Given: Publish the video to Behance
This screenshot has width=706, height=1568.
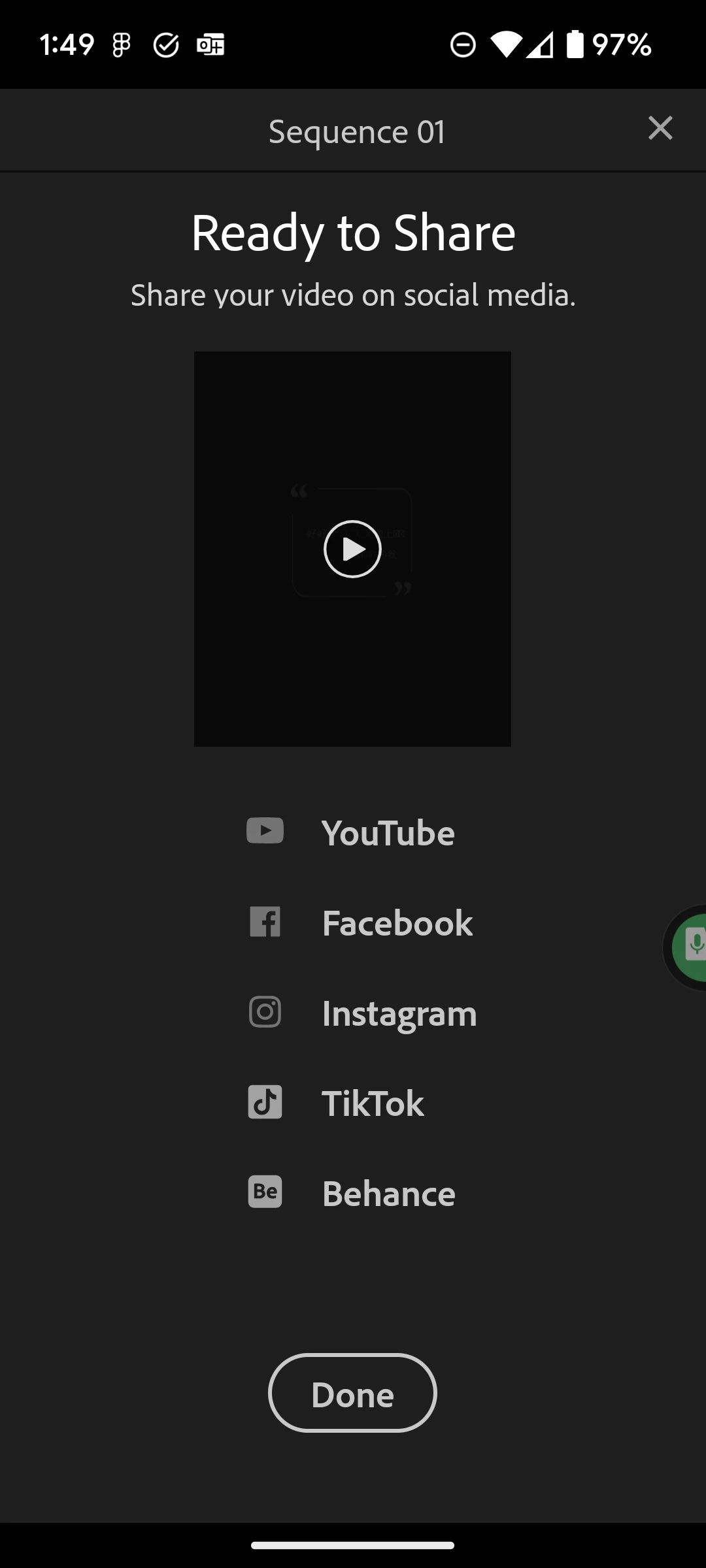Looking at the screenshot, I should 352,1193.
